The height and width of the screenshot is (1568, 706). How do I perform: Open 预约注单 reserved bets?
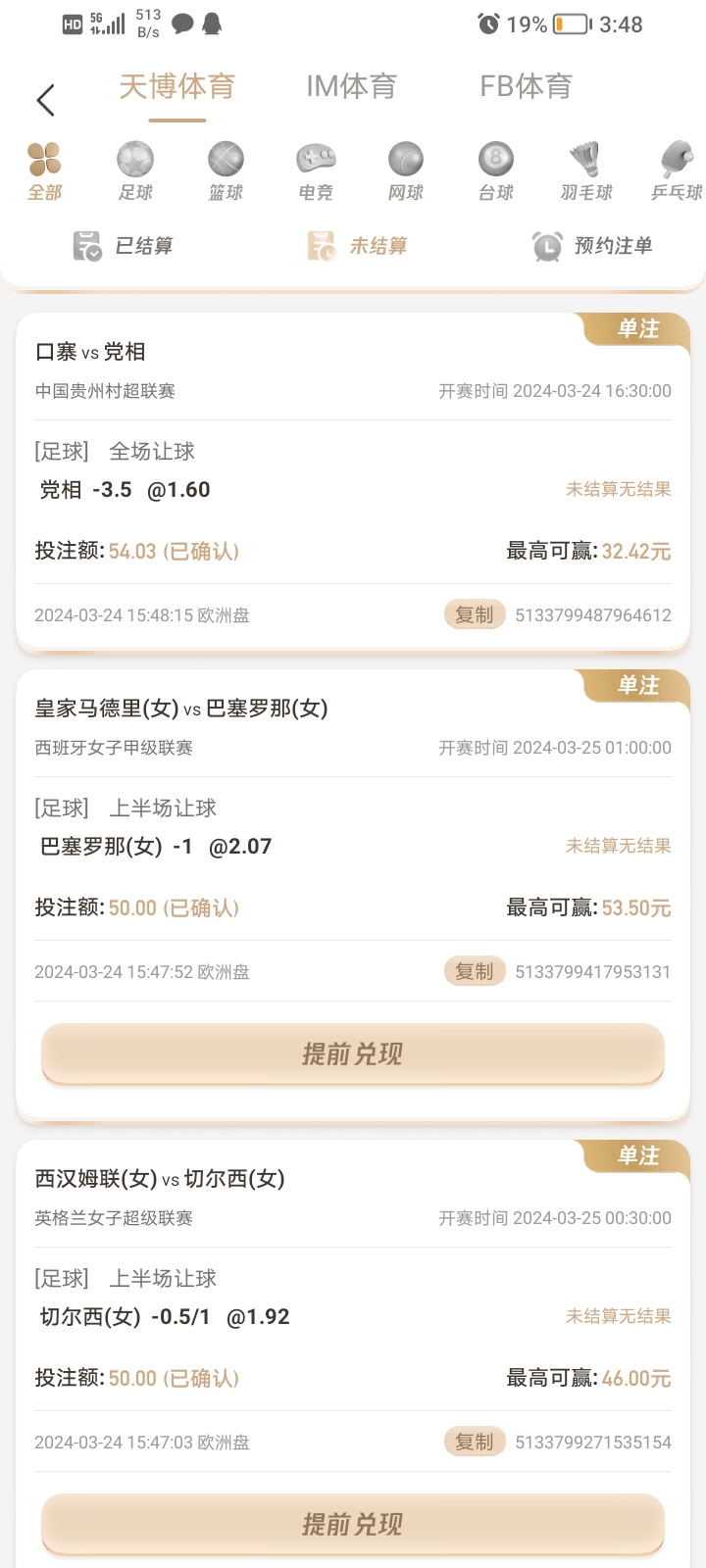(592, 246)
